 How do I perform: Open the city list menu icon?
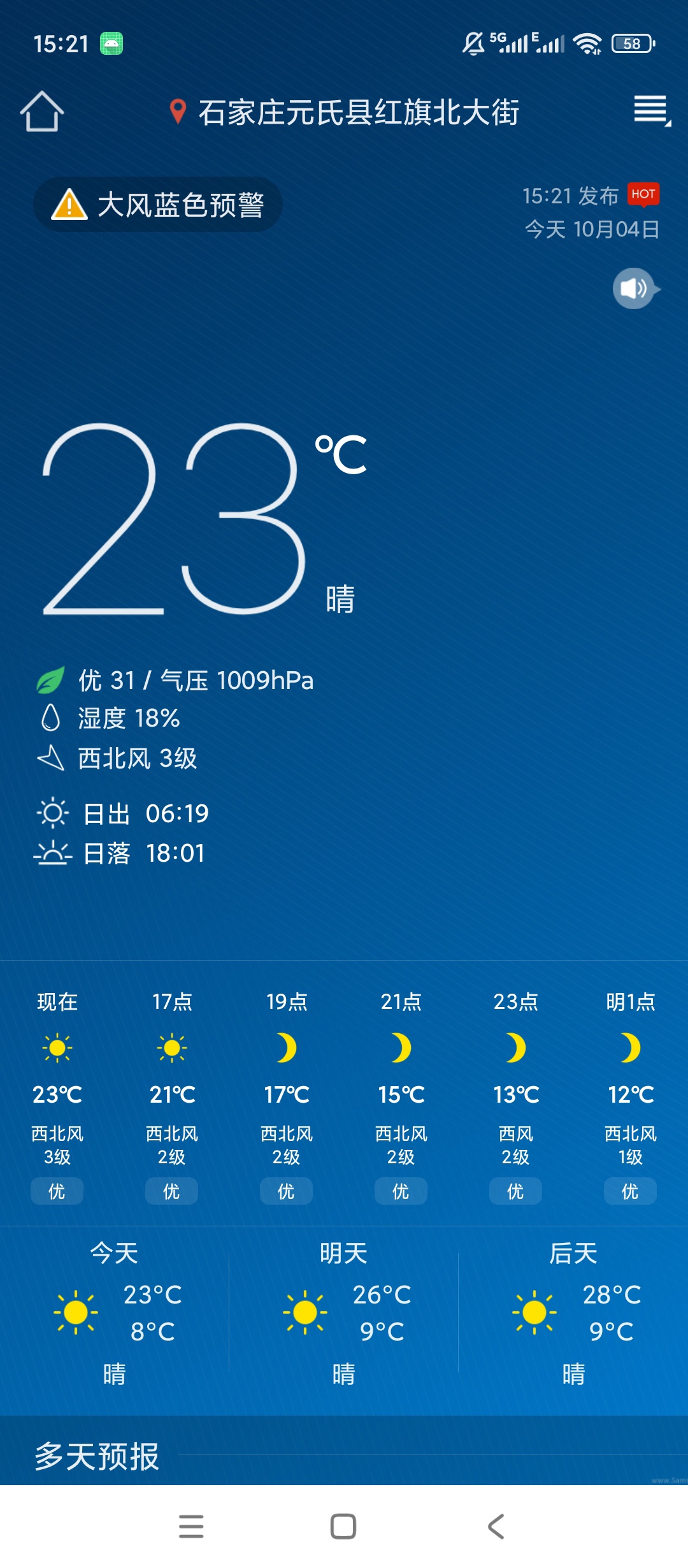pos(652,111)
